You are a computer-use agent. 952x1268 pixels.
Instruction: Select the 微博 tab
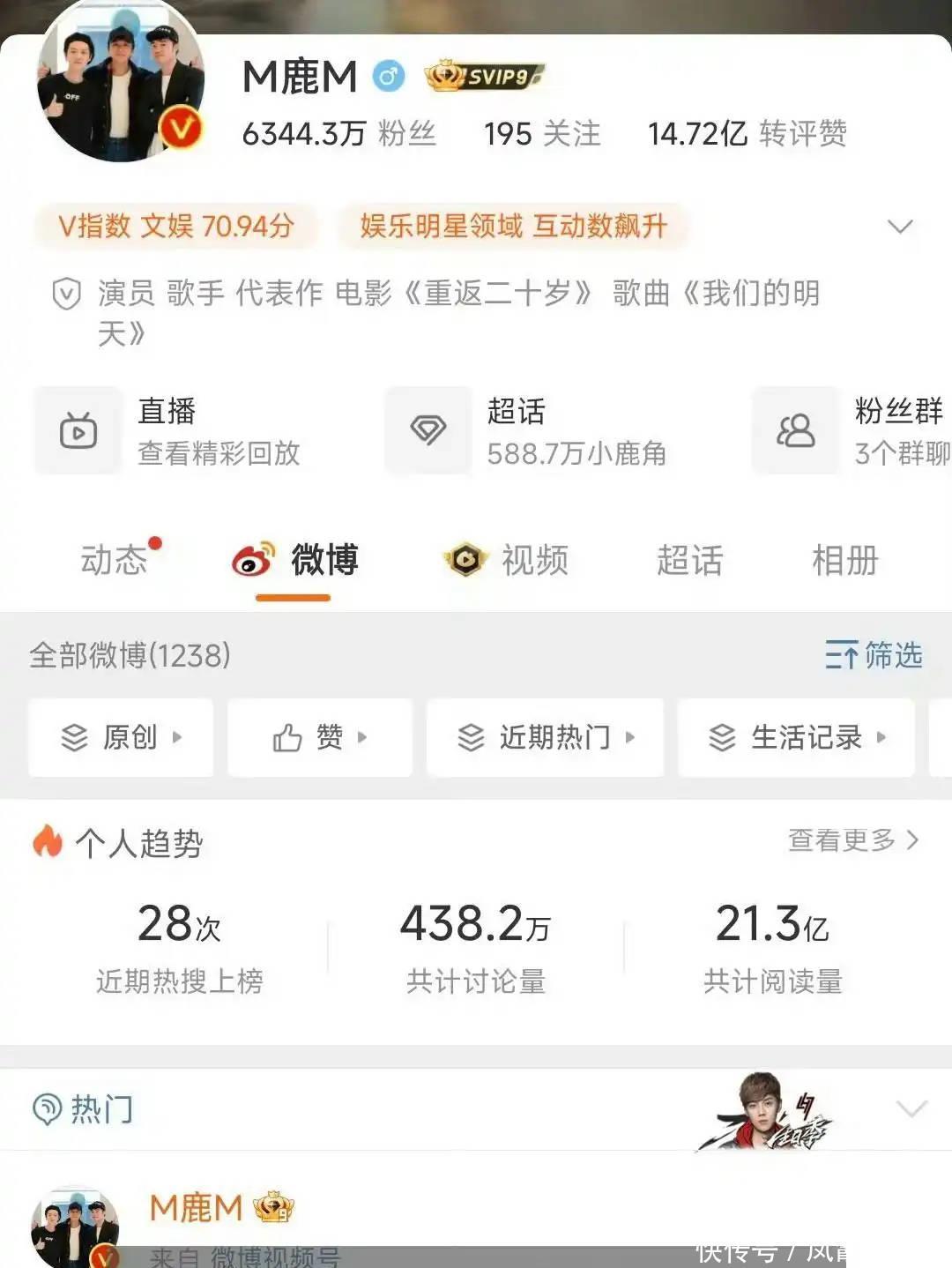295,560
